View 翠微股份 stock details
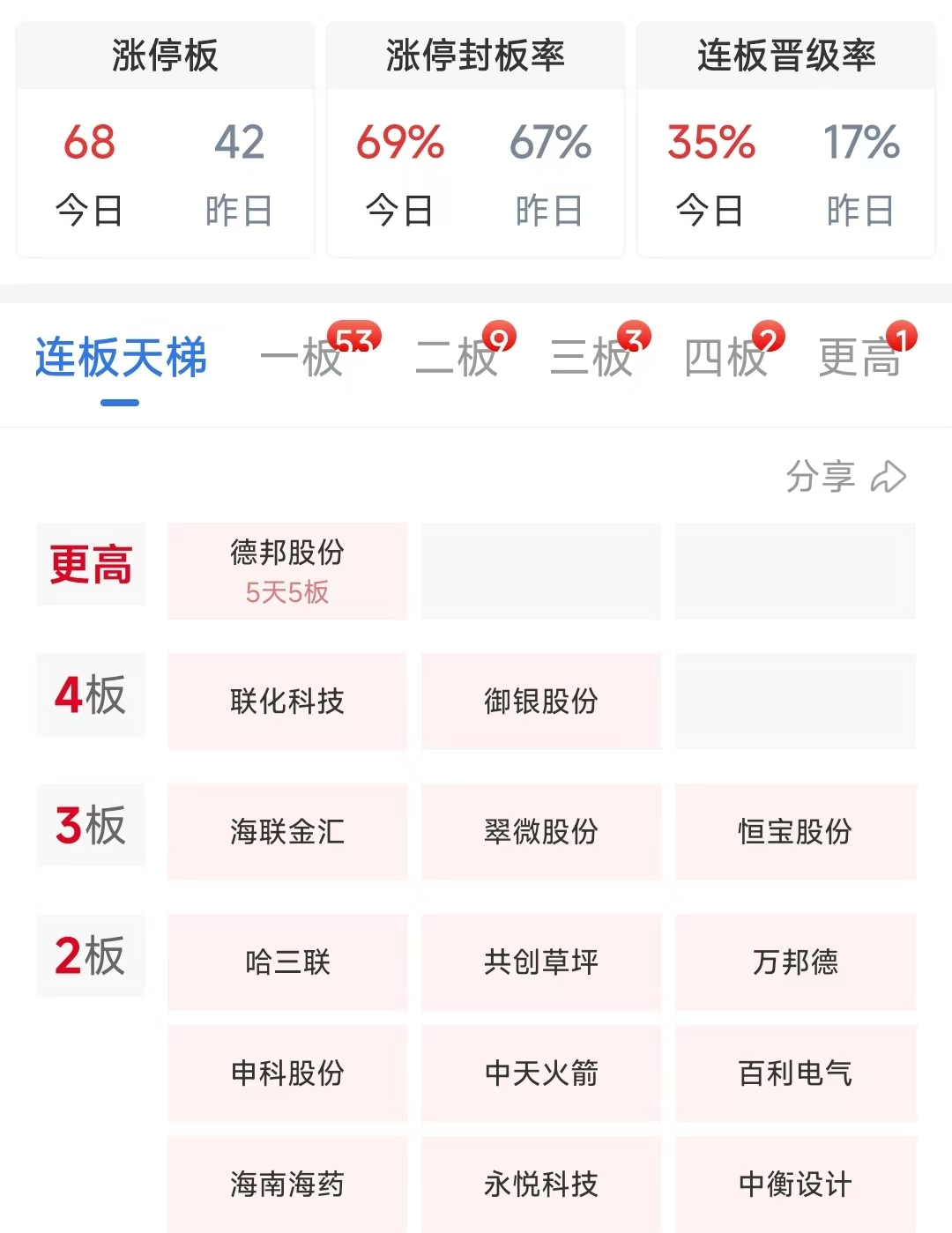This screenshot has height=1233, width=952. click(541, 831)
